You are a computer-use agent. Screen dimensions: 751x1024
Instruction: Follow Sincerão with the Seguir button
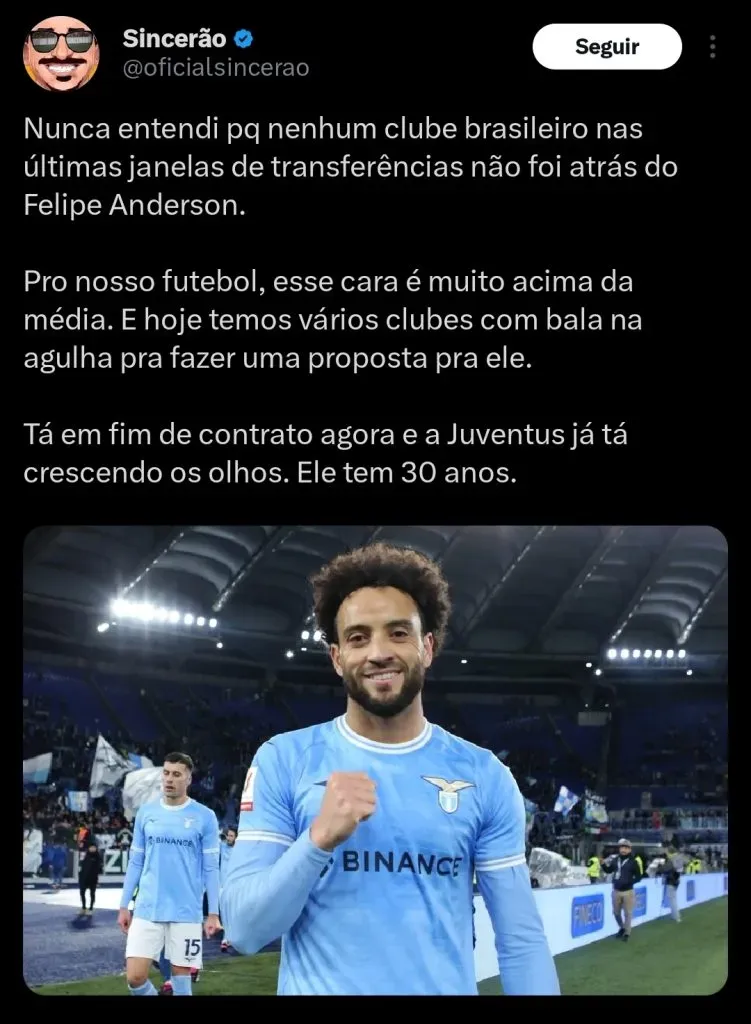pos(607,47)
